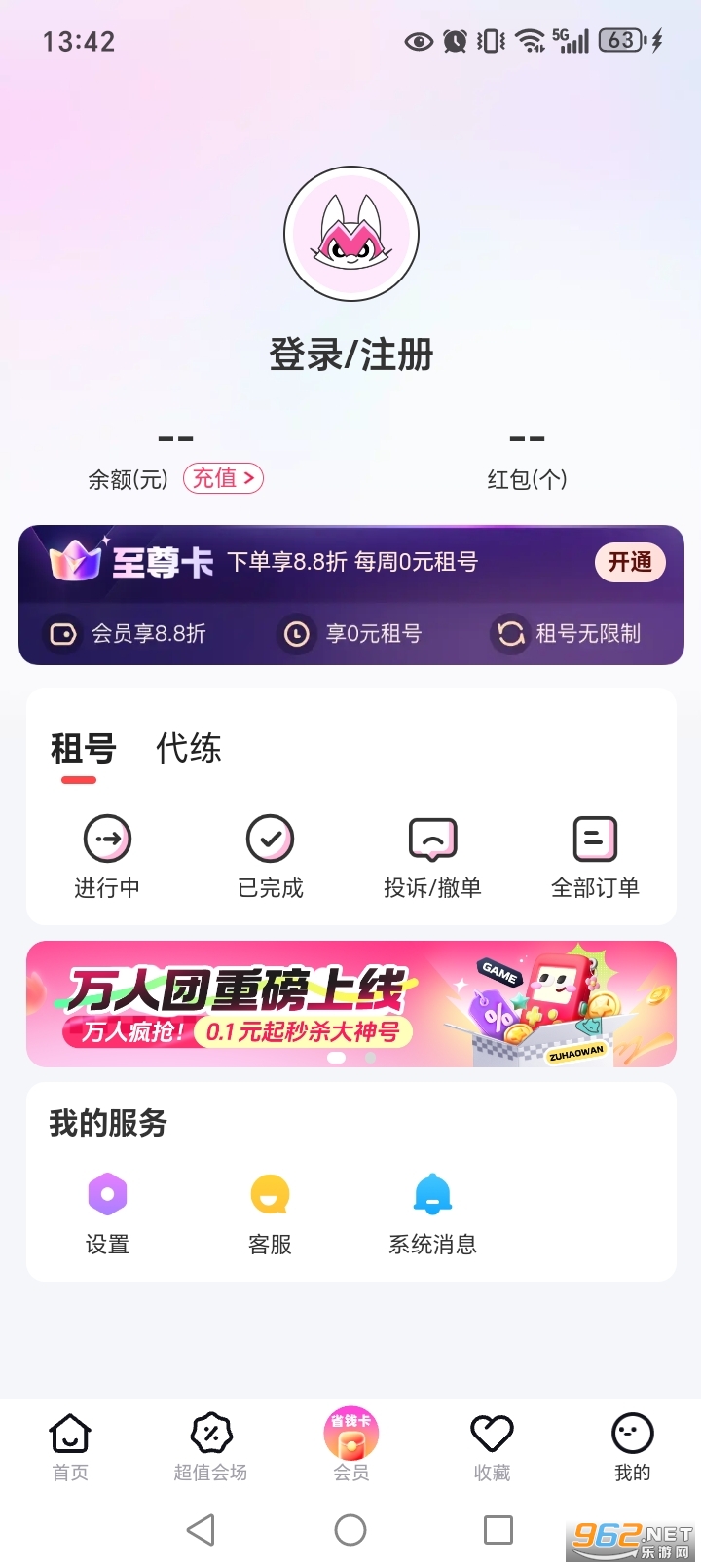The image size is (701, 1568).
Task: Tap 登录/注册 to sign in
Action: 350,355
